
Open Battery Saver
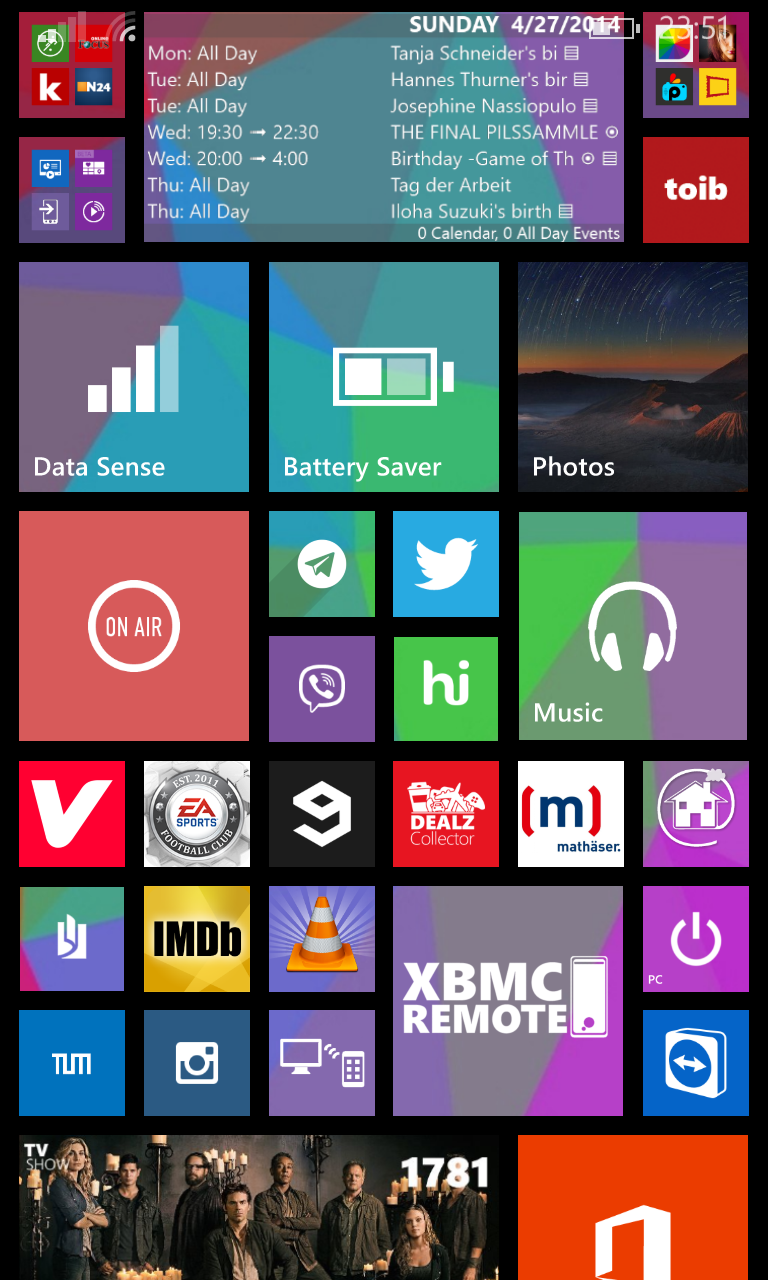384,377
